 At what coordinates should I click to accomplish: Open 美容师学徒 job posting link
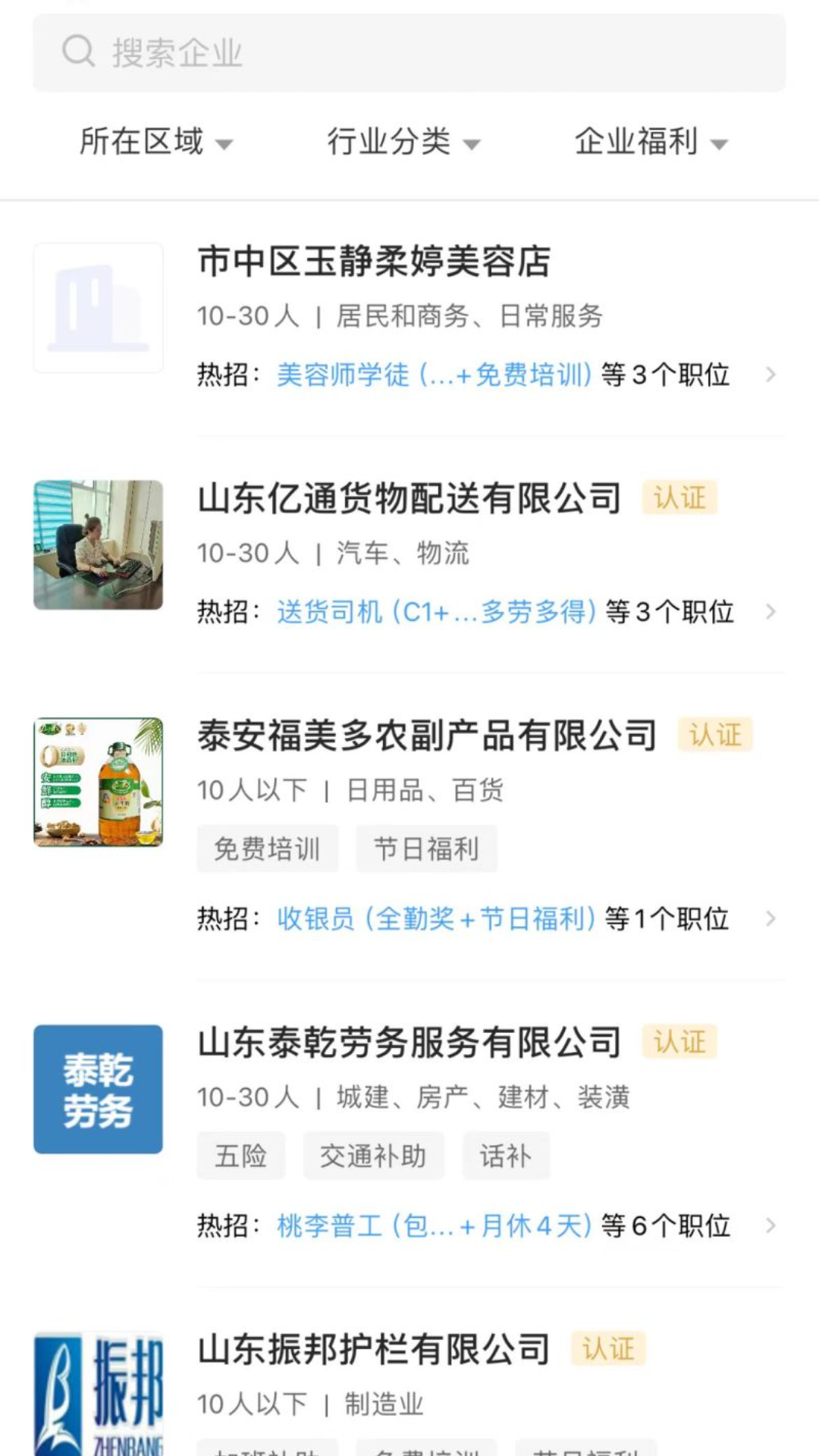[434, 375]
